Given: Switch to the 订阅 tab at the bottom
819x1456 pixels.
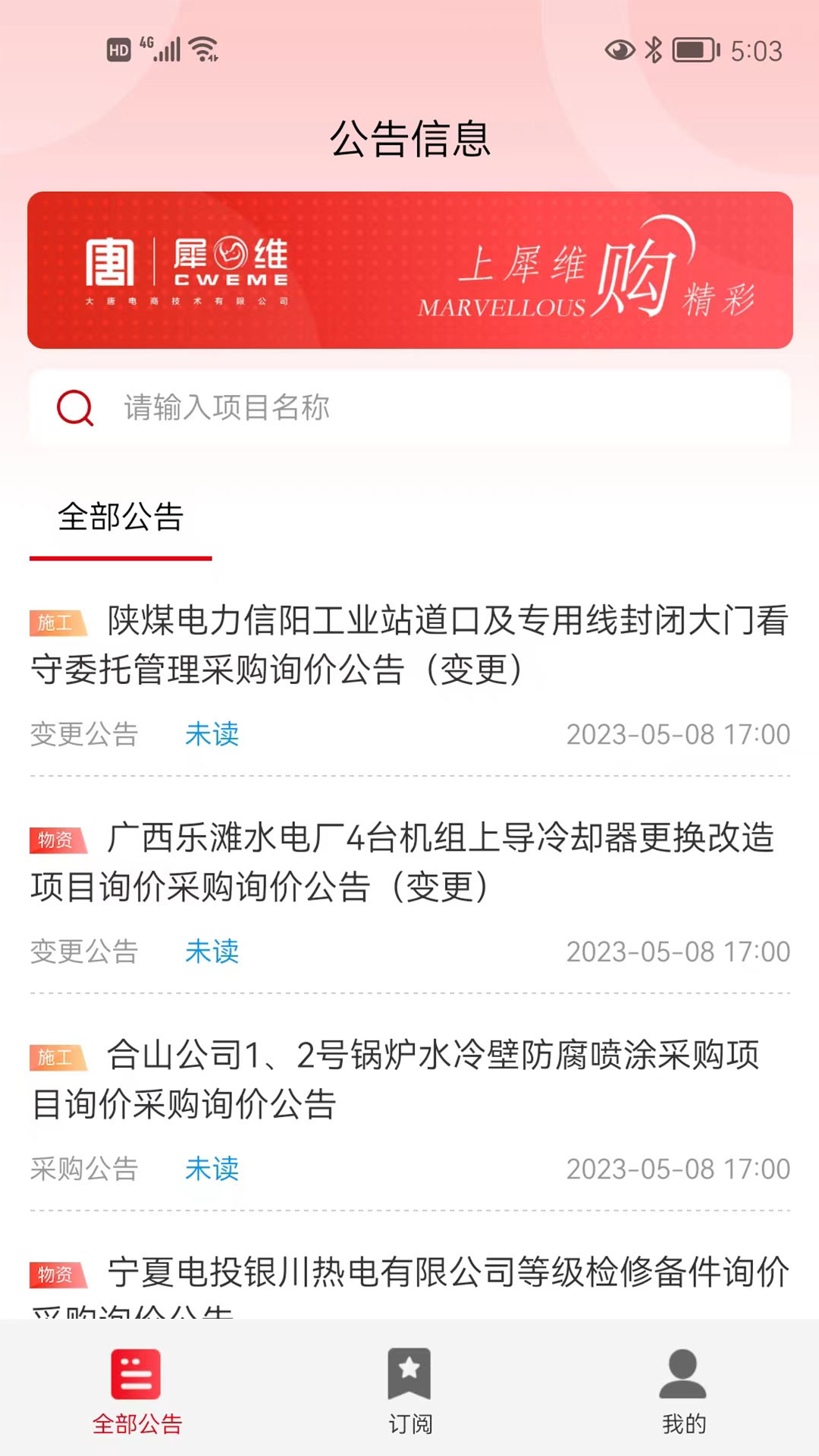Looking at the screenshot, I should click(409, 1423).
